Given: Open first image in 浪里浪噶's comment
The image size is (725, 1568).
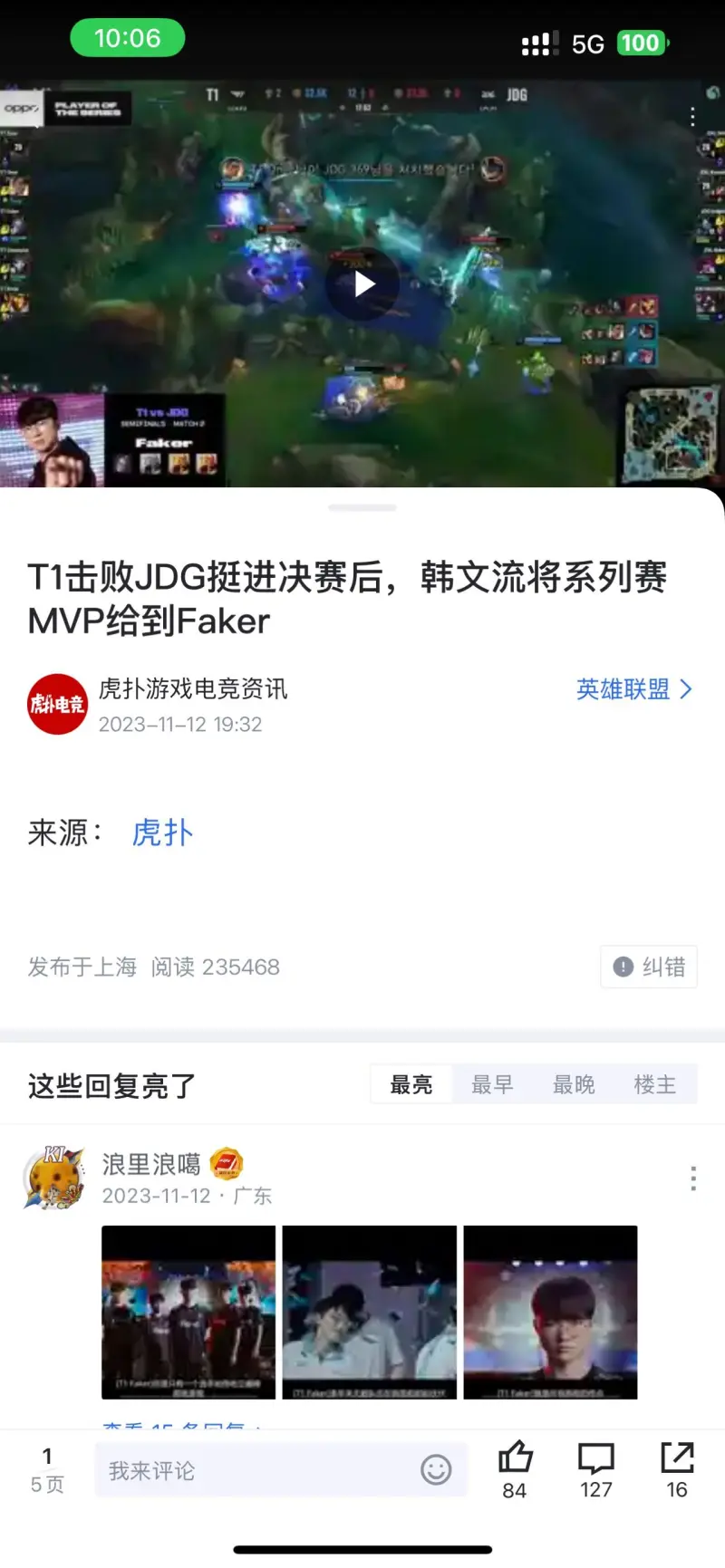Looking at the screenshot, I should tap(188, 1312).
